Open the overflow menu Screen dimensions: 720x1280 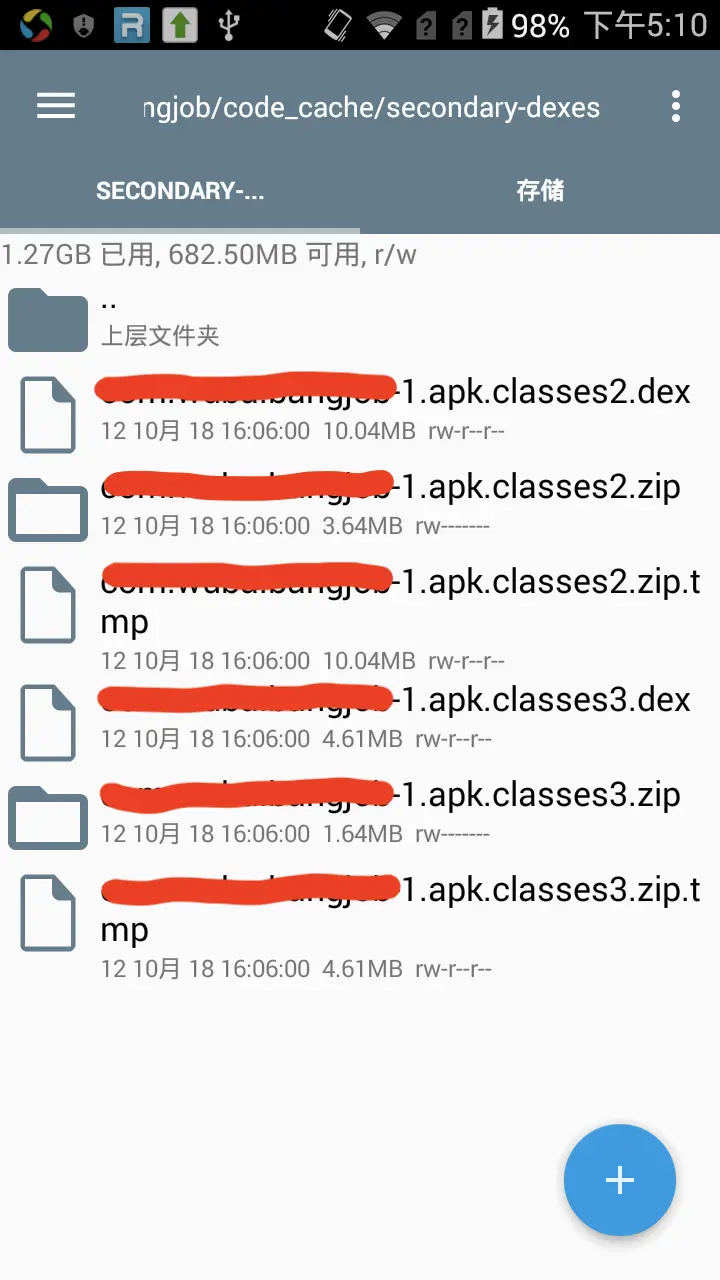[676, 106]
